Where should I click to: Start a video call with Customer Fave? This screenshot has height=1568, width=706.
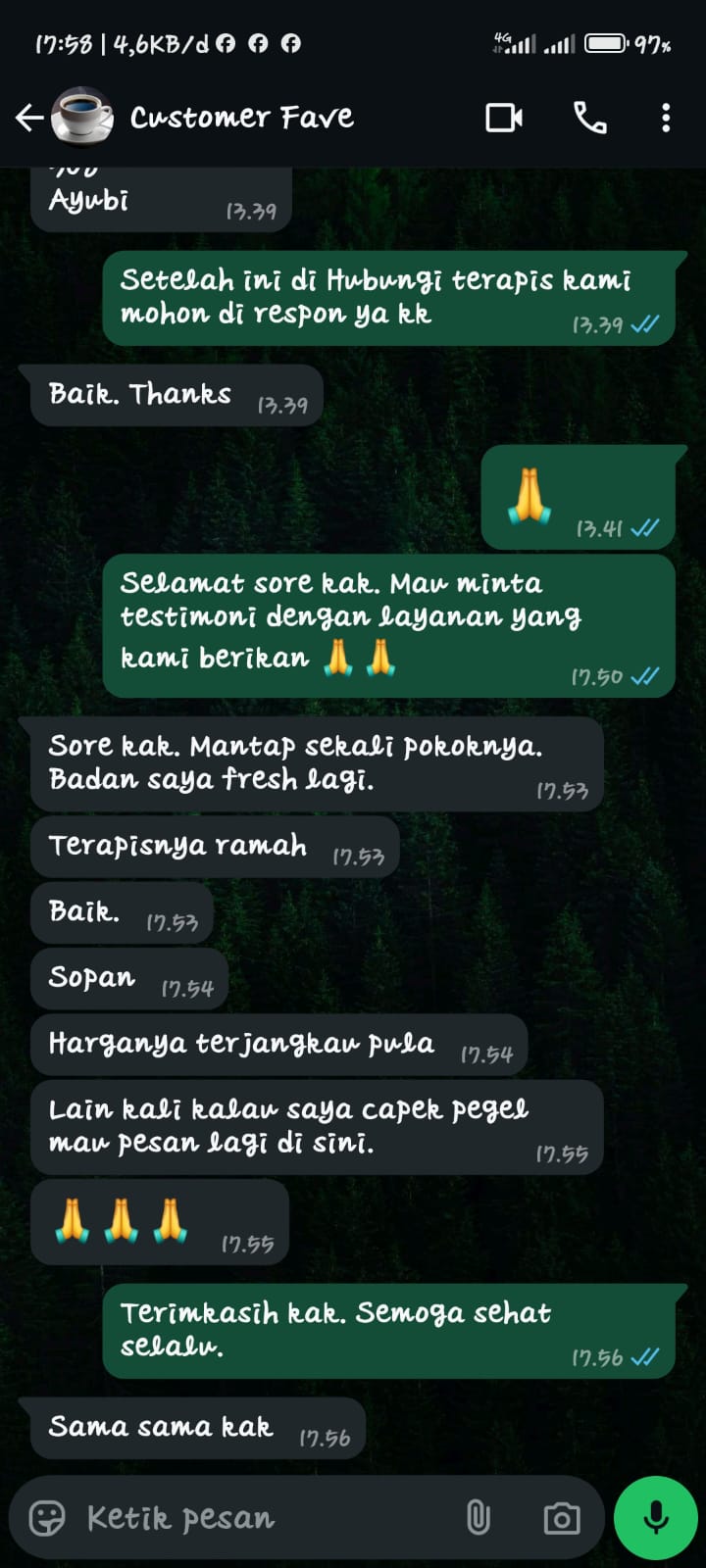[x=504, y=119]
